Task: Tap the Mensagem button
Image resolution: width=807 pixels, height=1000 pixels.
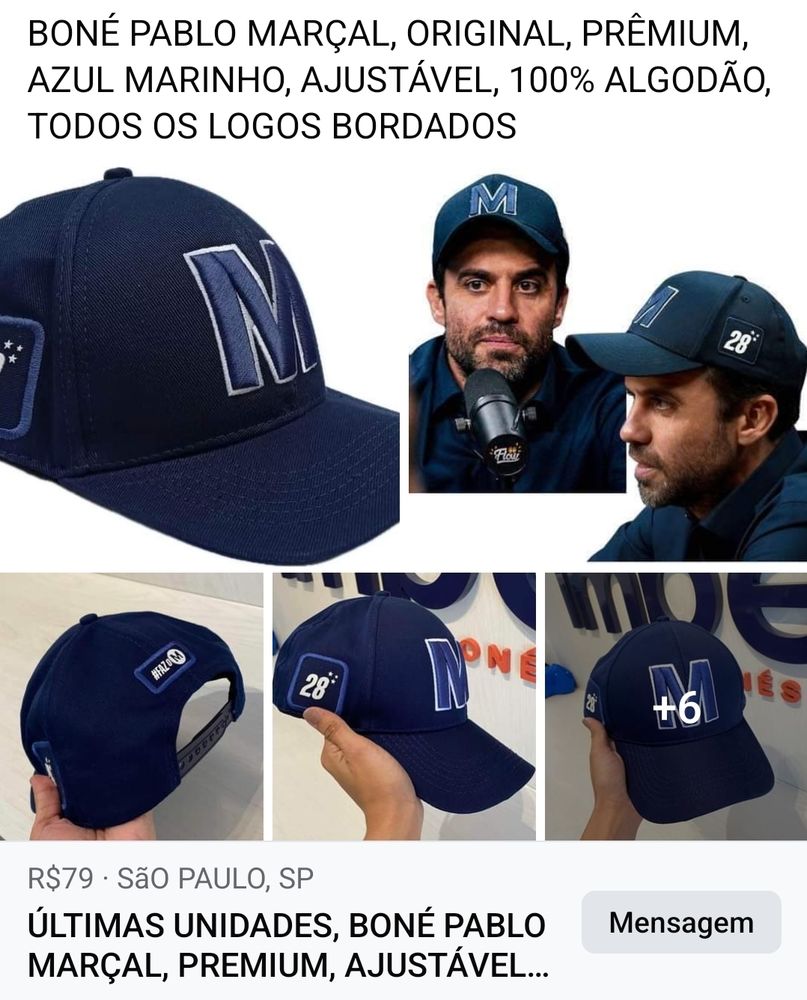Action: click(681, 922)
